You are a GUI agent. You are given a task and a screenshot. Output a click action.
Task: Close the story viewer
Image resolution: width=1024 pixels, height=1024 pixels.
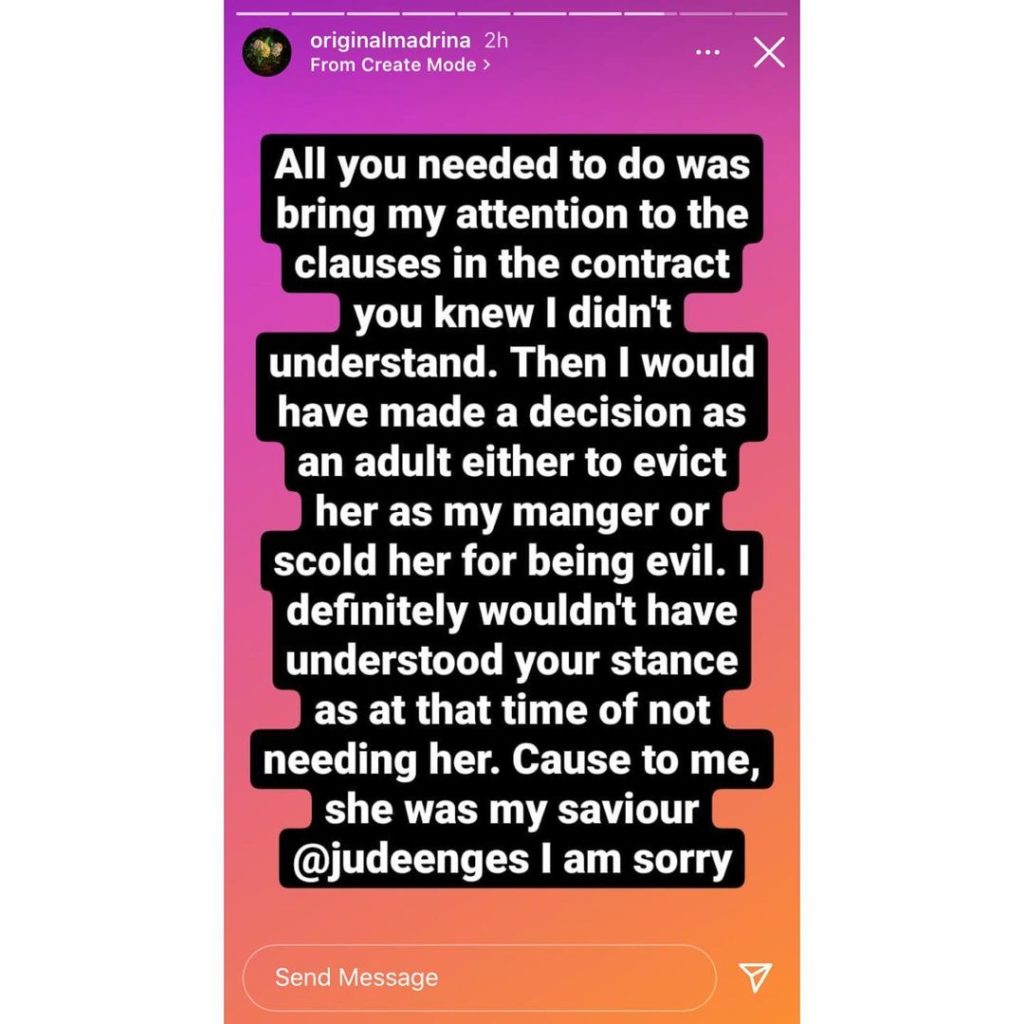(768, 53)
